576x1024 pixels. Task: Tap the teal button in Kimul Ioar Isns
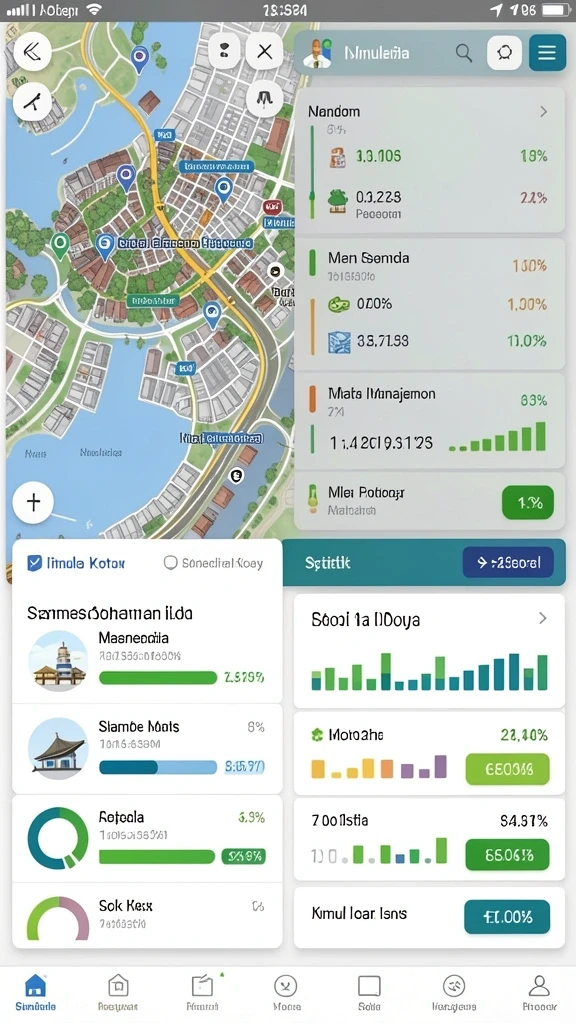(507, 916)
